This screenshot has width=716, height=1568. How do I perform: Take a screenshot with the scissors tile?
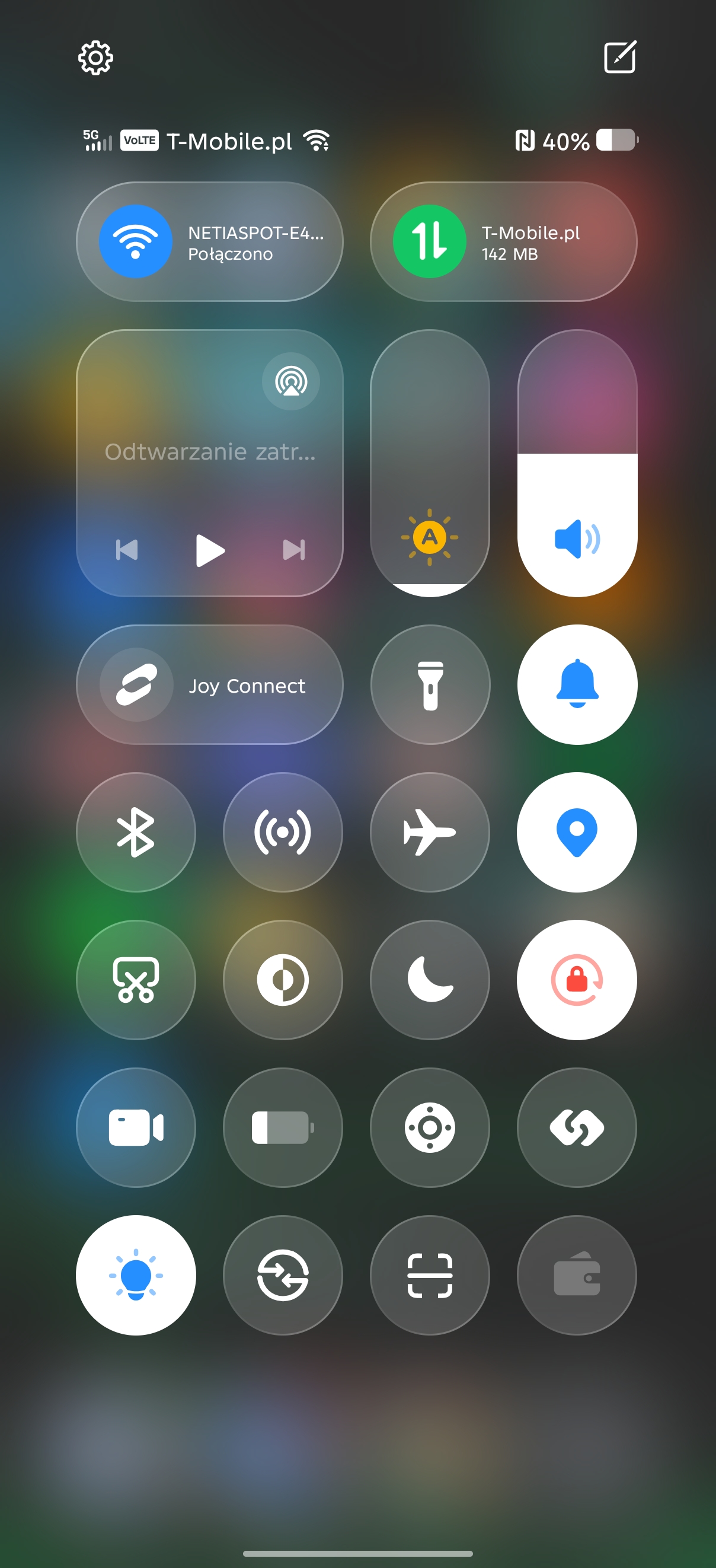pyautogui.click(x=136, y=980)
